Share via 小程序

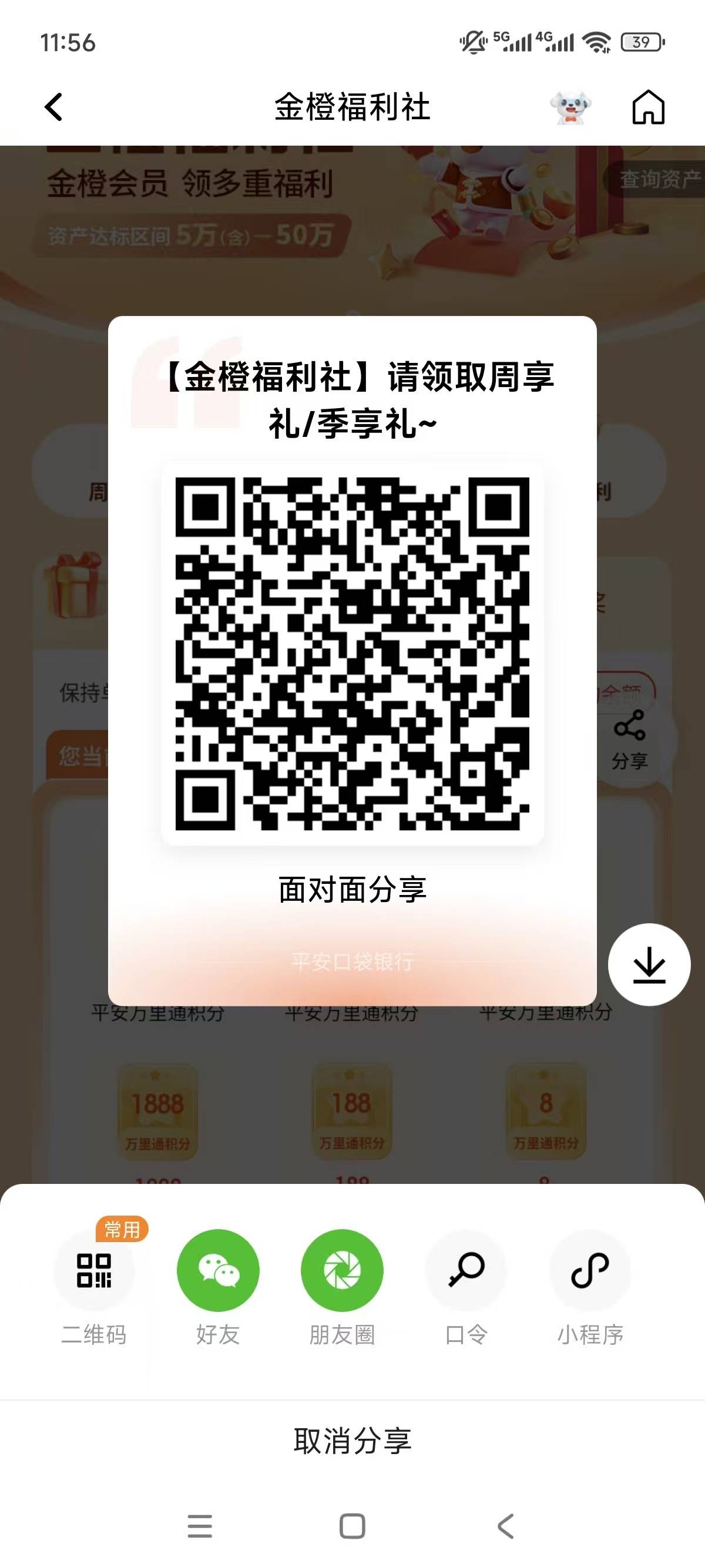coord(590,1271)
